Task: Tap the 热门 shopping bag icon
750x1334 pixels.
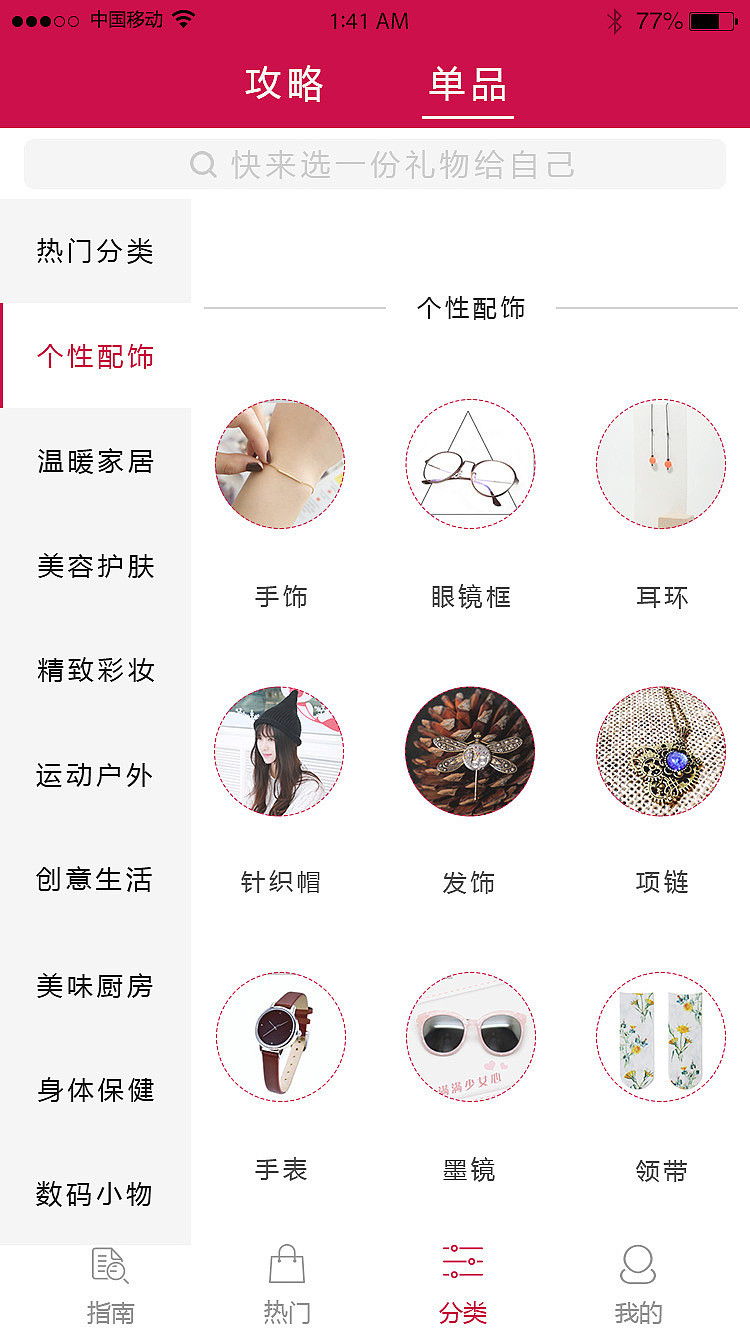Action: tap(286, 1263)
